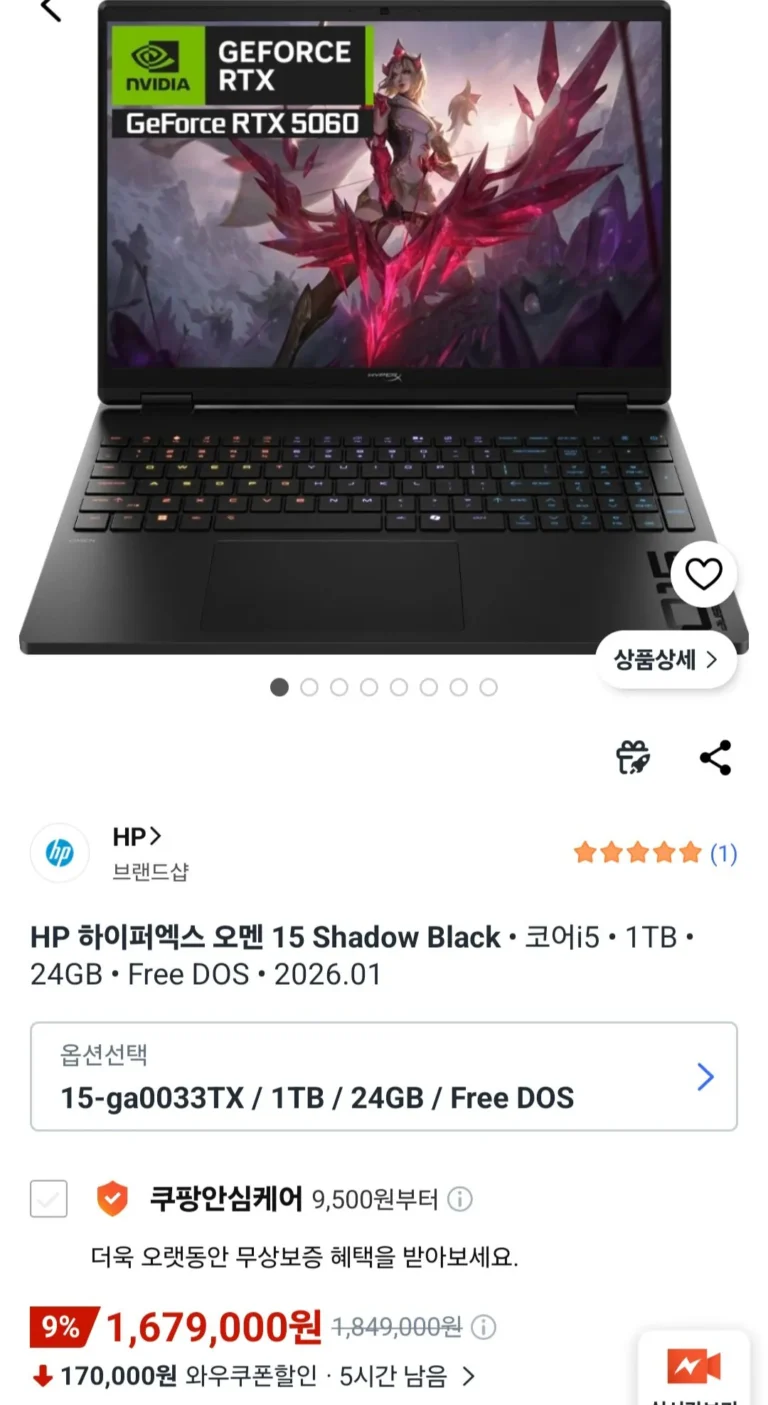
Task: Go back using the top-left arrow
Action: coord(49,10)
